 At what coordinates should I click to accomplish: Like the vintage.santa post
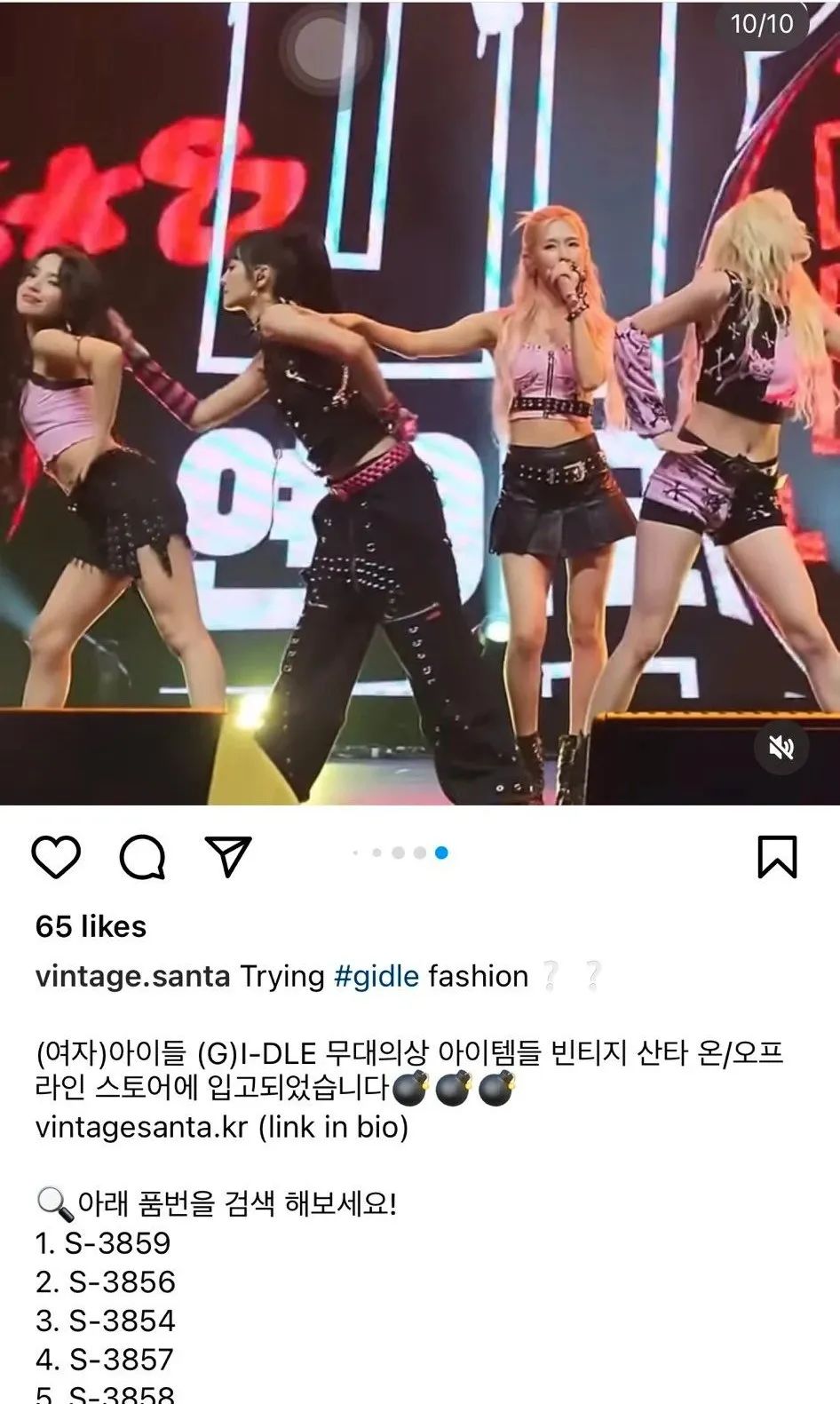[56, 856]
